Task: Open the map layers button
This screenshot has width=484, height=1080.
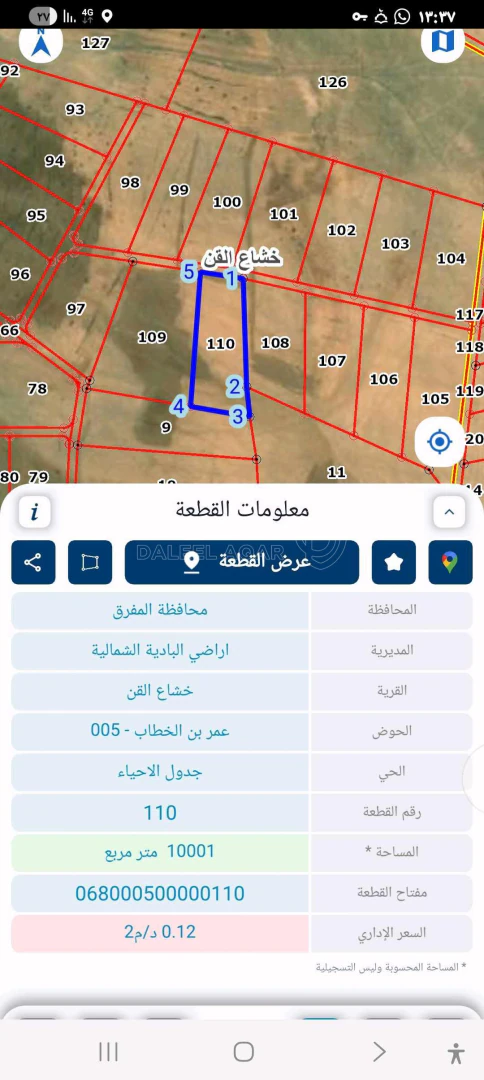Action: point(443,41)
